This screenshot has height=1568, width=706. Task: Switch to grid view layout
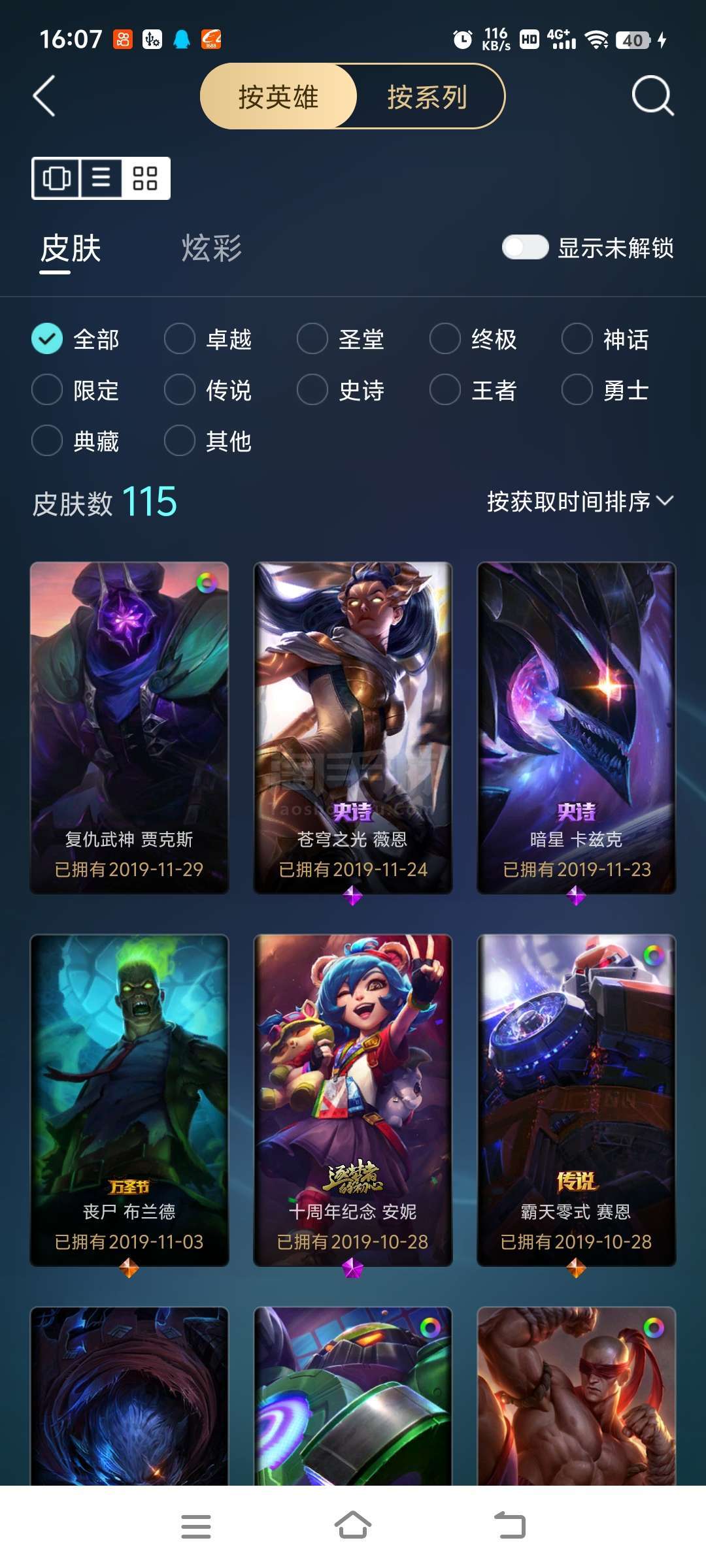coord(145,178)
